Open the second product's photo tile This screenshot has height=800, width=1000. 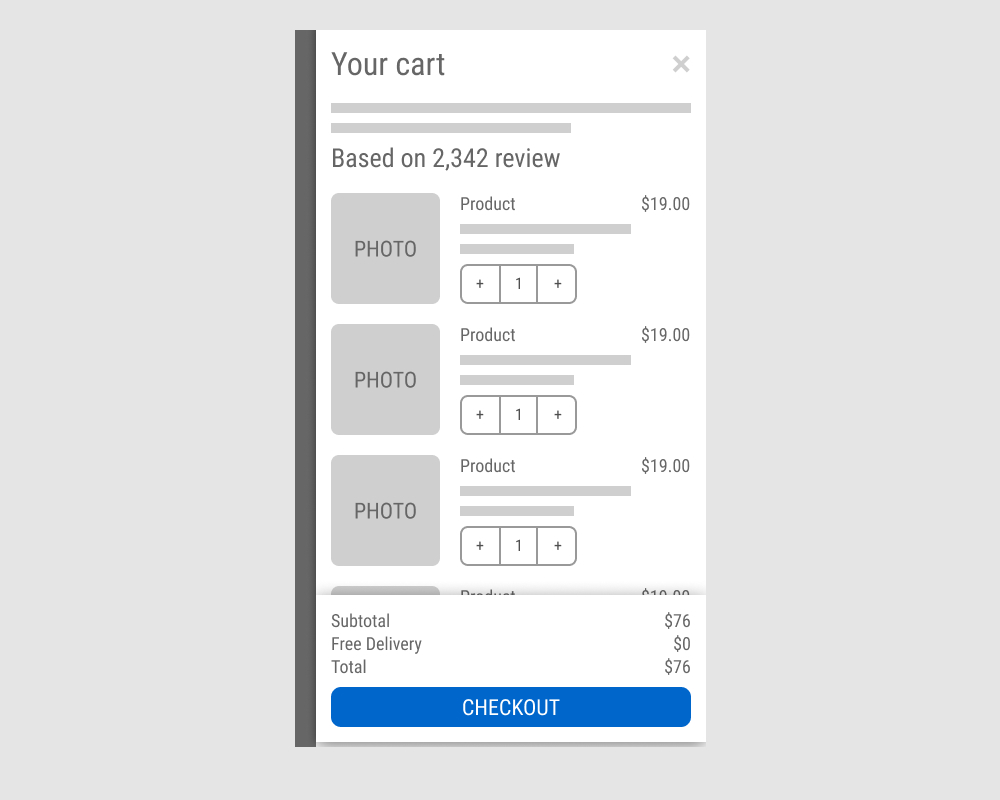tap(385, 379)
